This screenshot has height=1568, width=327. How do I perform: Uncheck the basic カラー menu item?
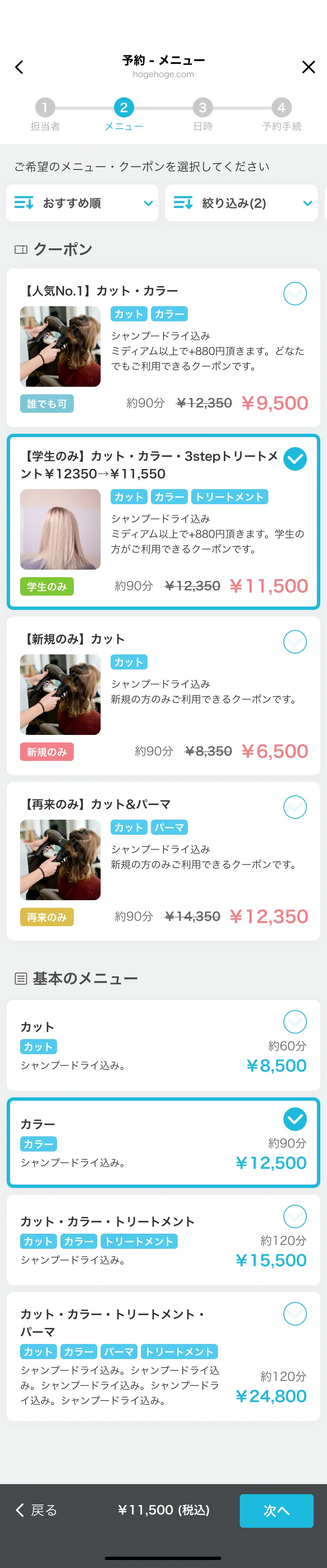click(295, 1119)
